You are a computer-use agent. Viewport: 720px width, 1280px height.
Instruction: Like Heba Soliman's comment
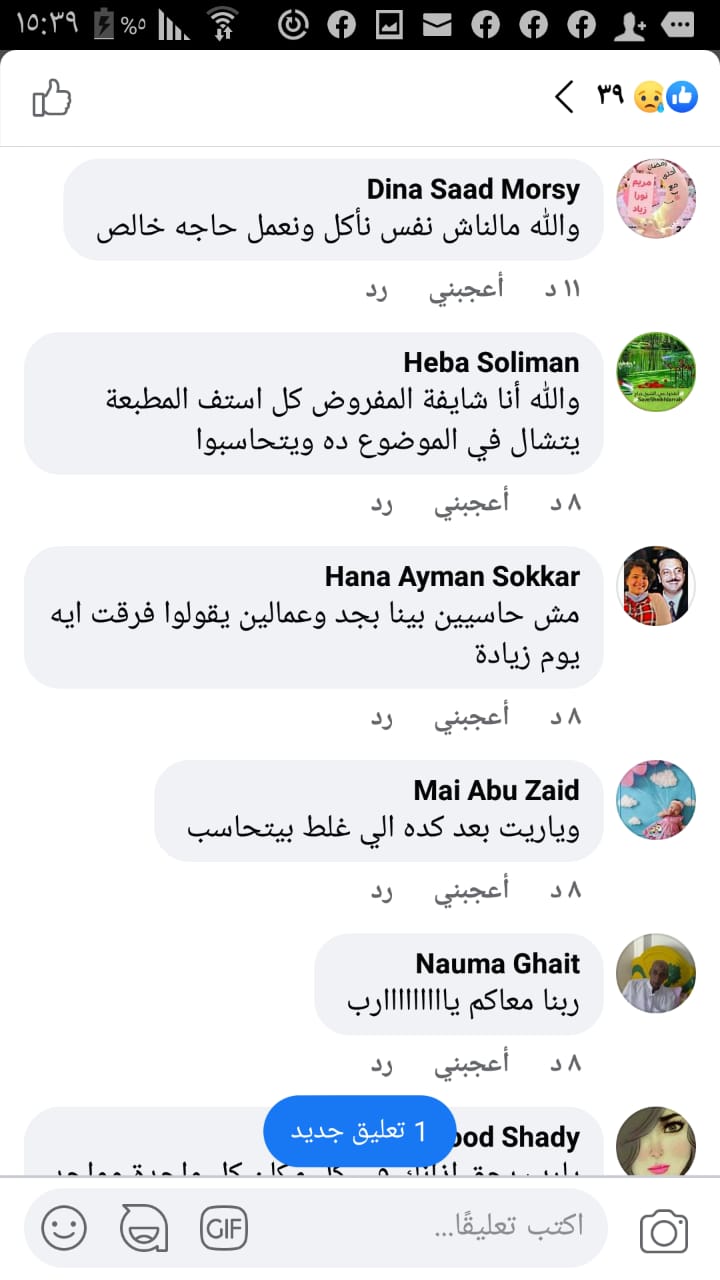(470, 503)
